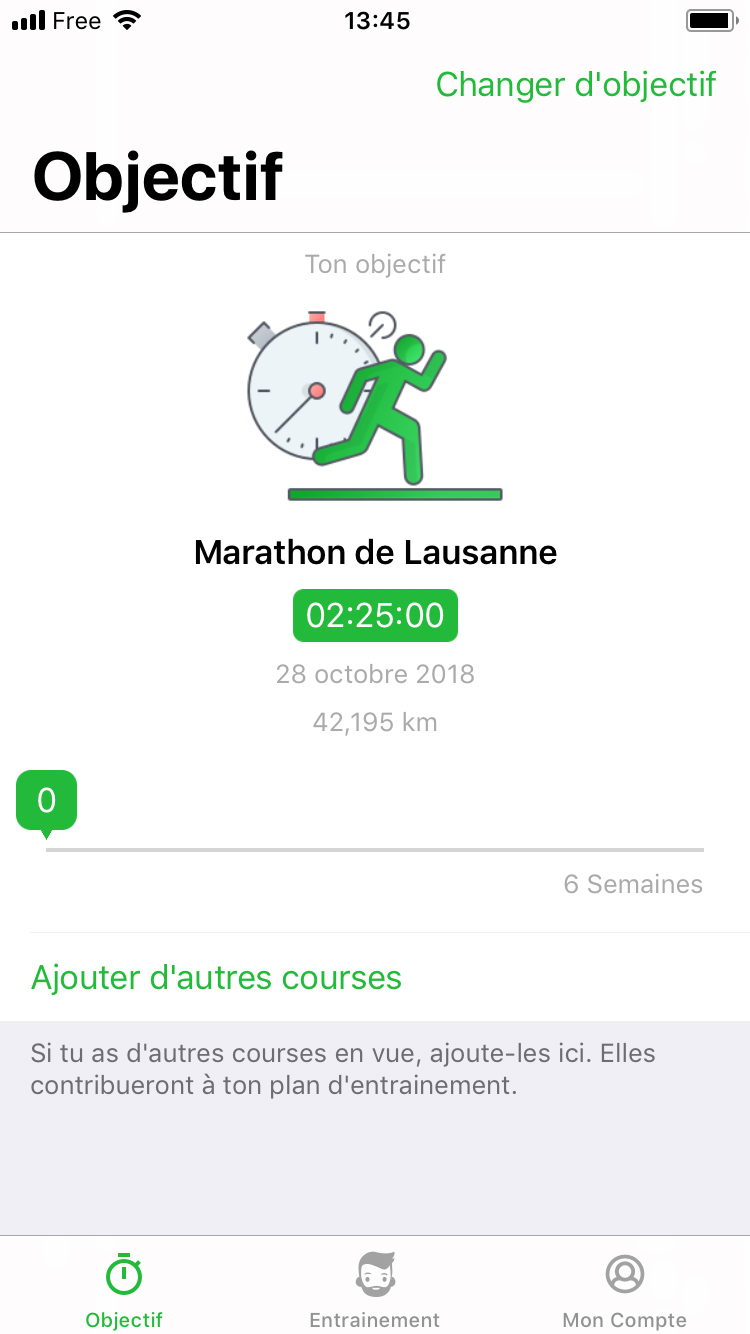Select the Objectif tab

click(124, 1289)
